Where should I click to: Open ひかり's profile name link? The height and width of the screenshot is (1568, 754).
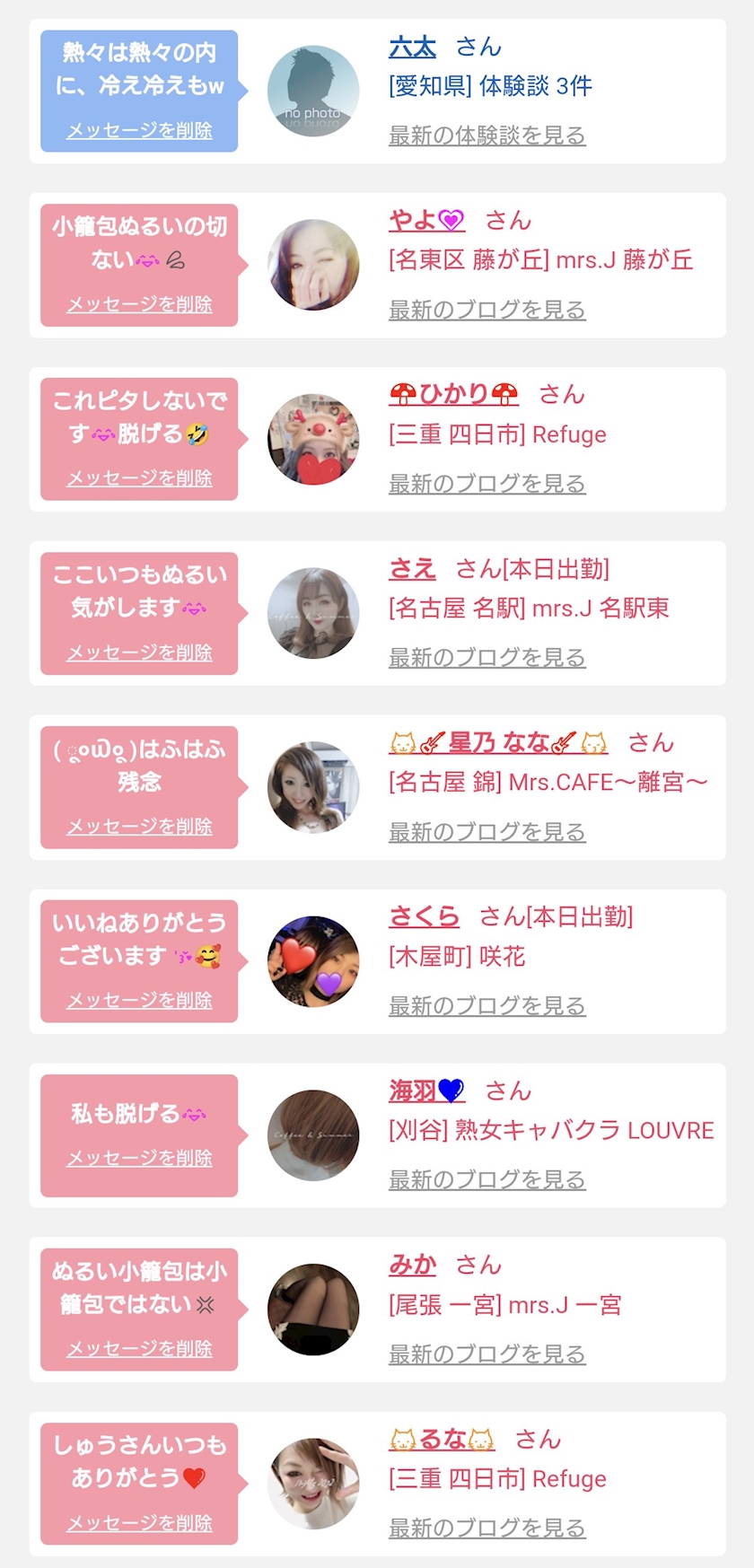click(453, 395)
